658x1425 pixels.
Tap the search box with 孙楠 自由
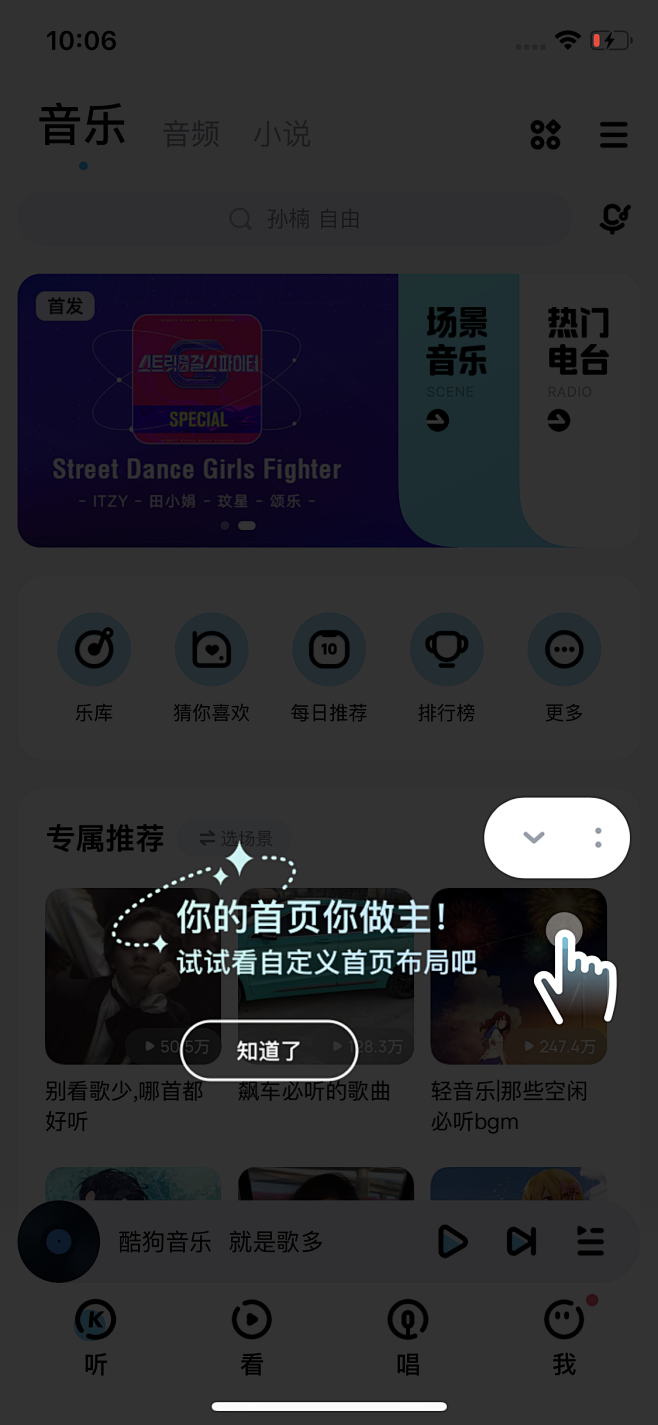tap(300, 219)
